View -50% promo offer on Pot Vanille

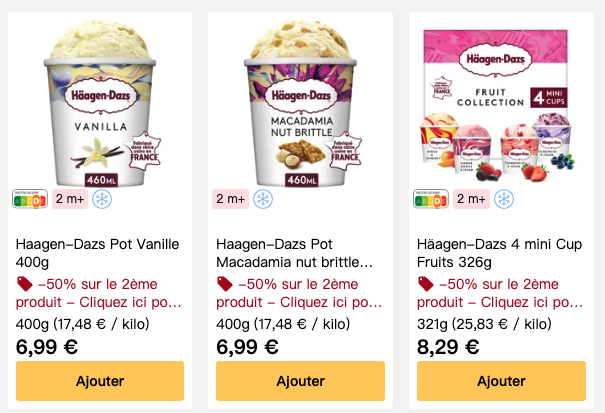pyautogui.click(x=100, y=293)
